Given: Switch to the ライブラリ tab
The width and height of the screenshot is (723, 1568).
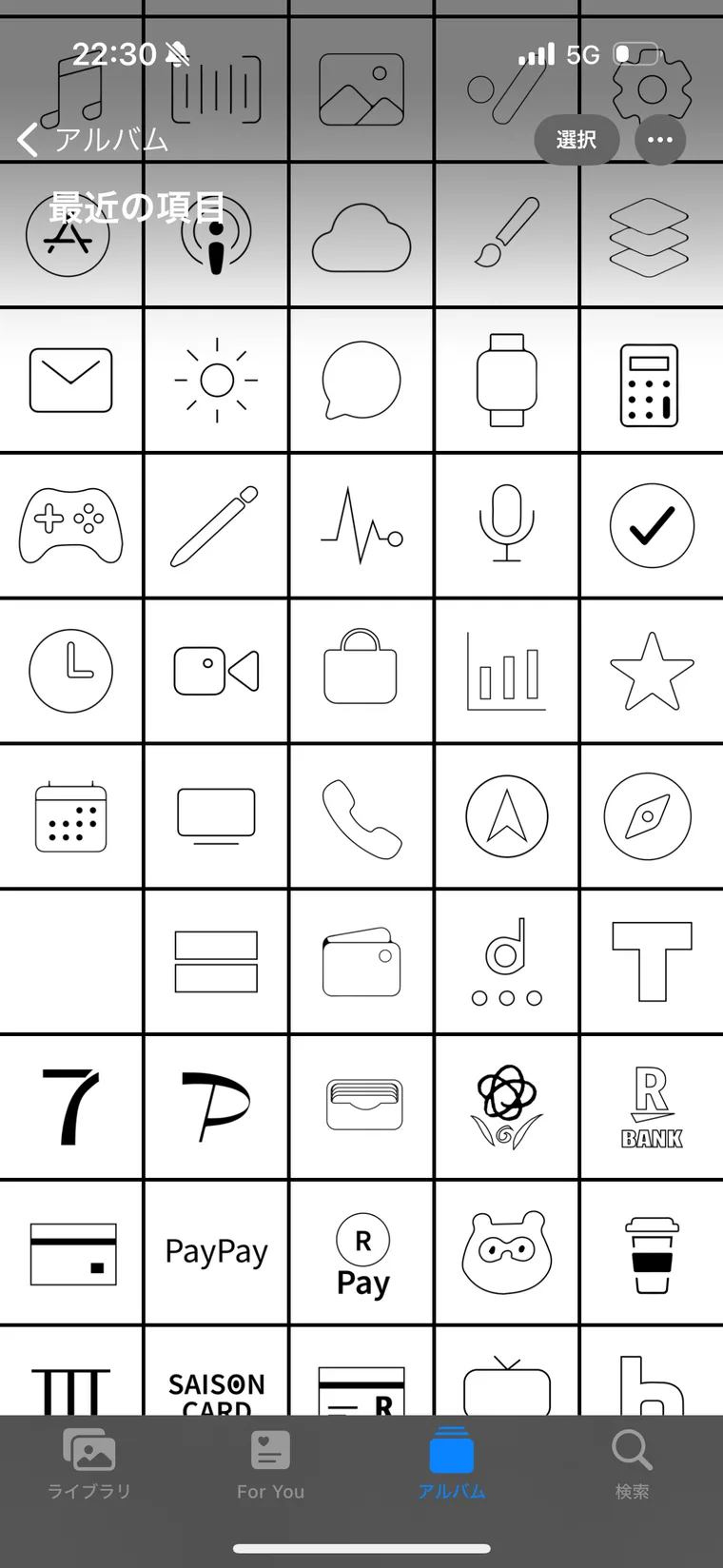Looking at the screenshot, I should pyautogui.click(x=89, y=1463).
